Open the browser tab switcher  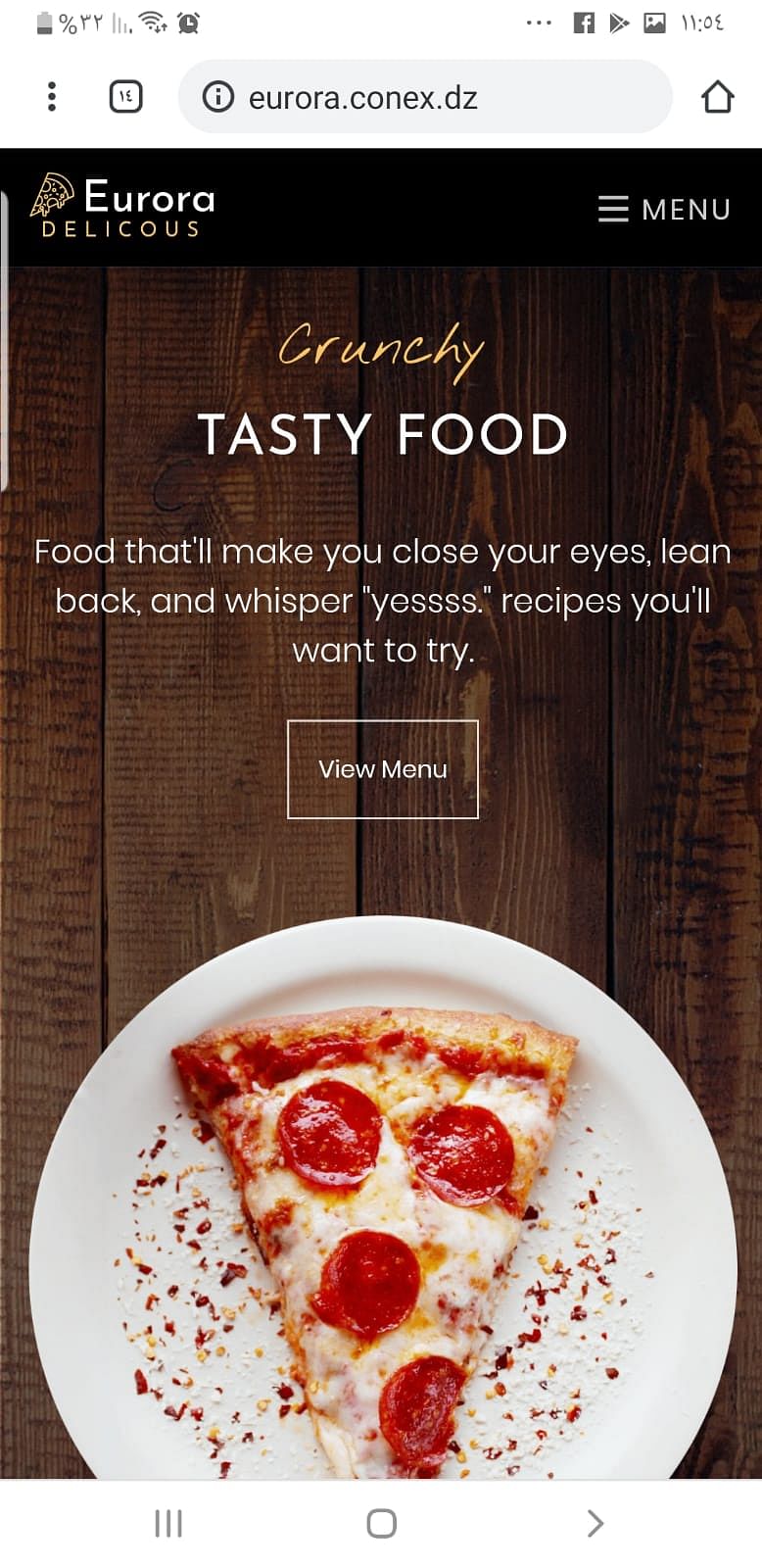click(x=125, y=97)
